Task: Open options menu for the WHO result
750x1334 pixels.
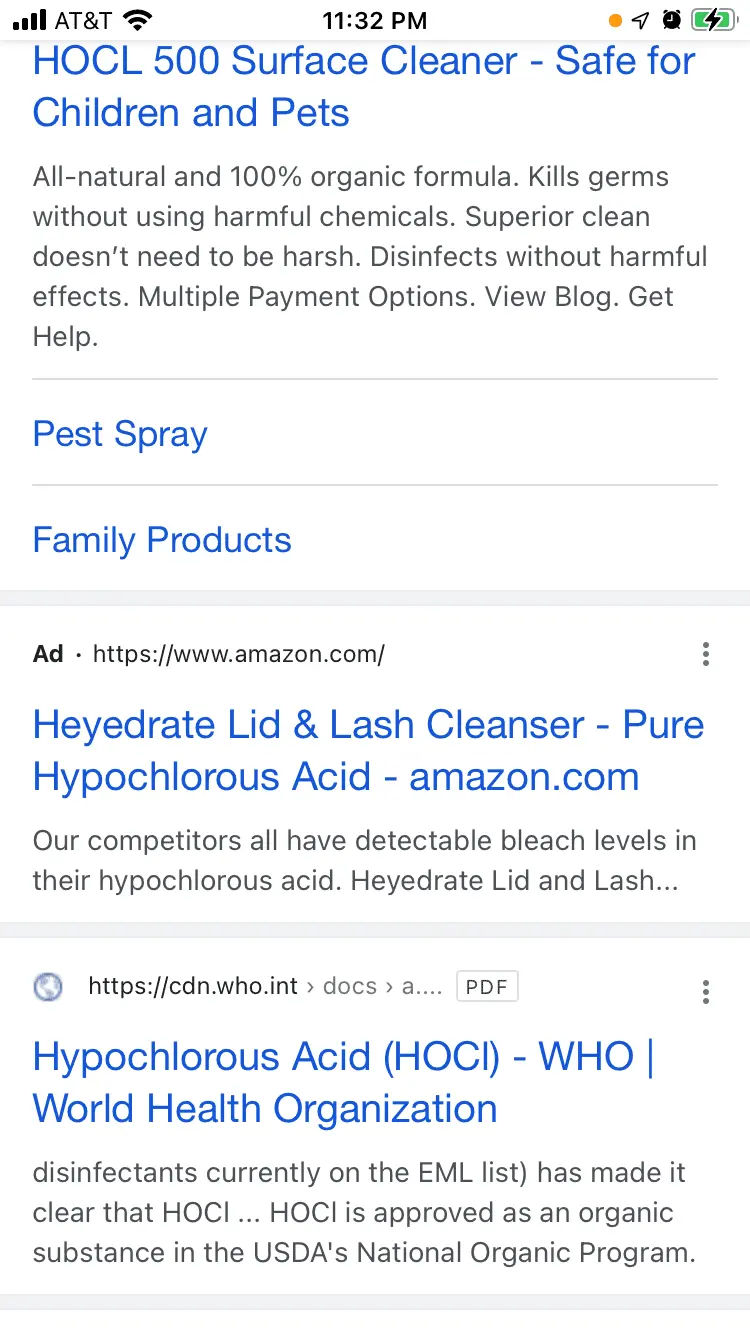Action: (x=706, y=992)
